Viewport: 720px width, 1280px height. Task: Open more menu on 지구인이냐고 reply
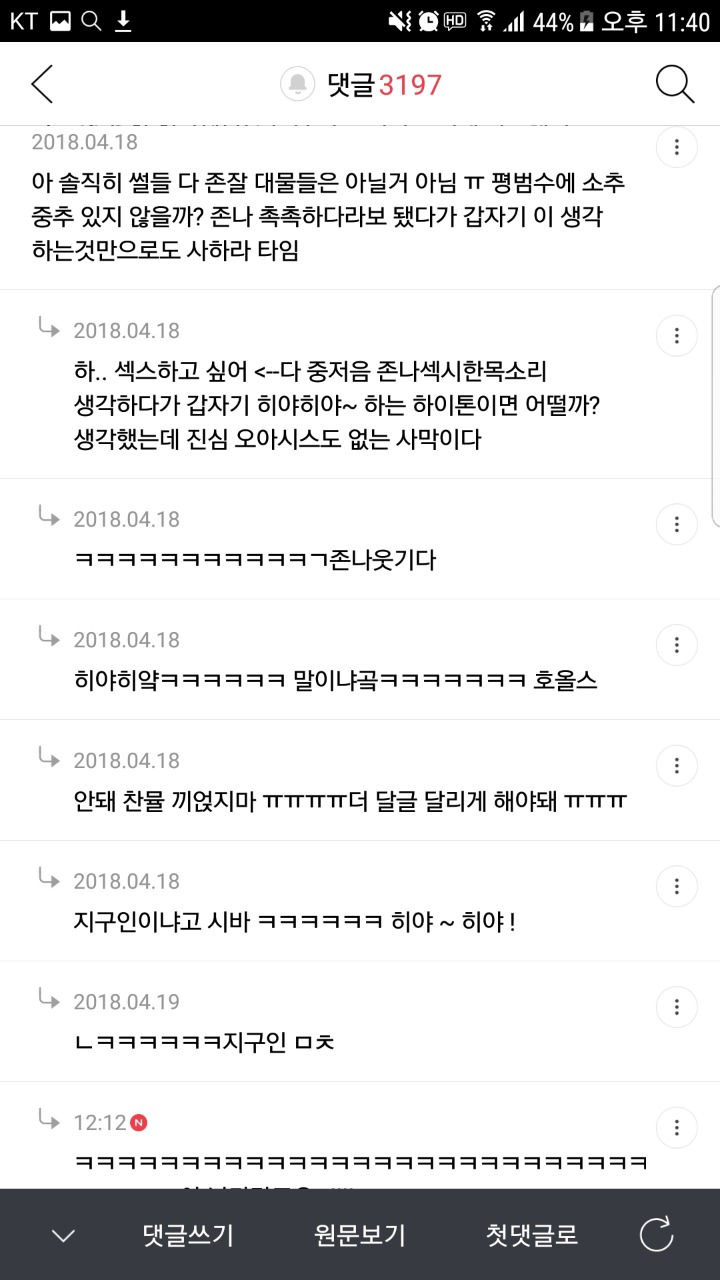[x=677, y=886]
